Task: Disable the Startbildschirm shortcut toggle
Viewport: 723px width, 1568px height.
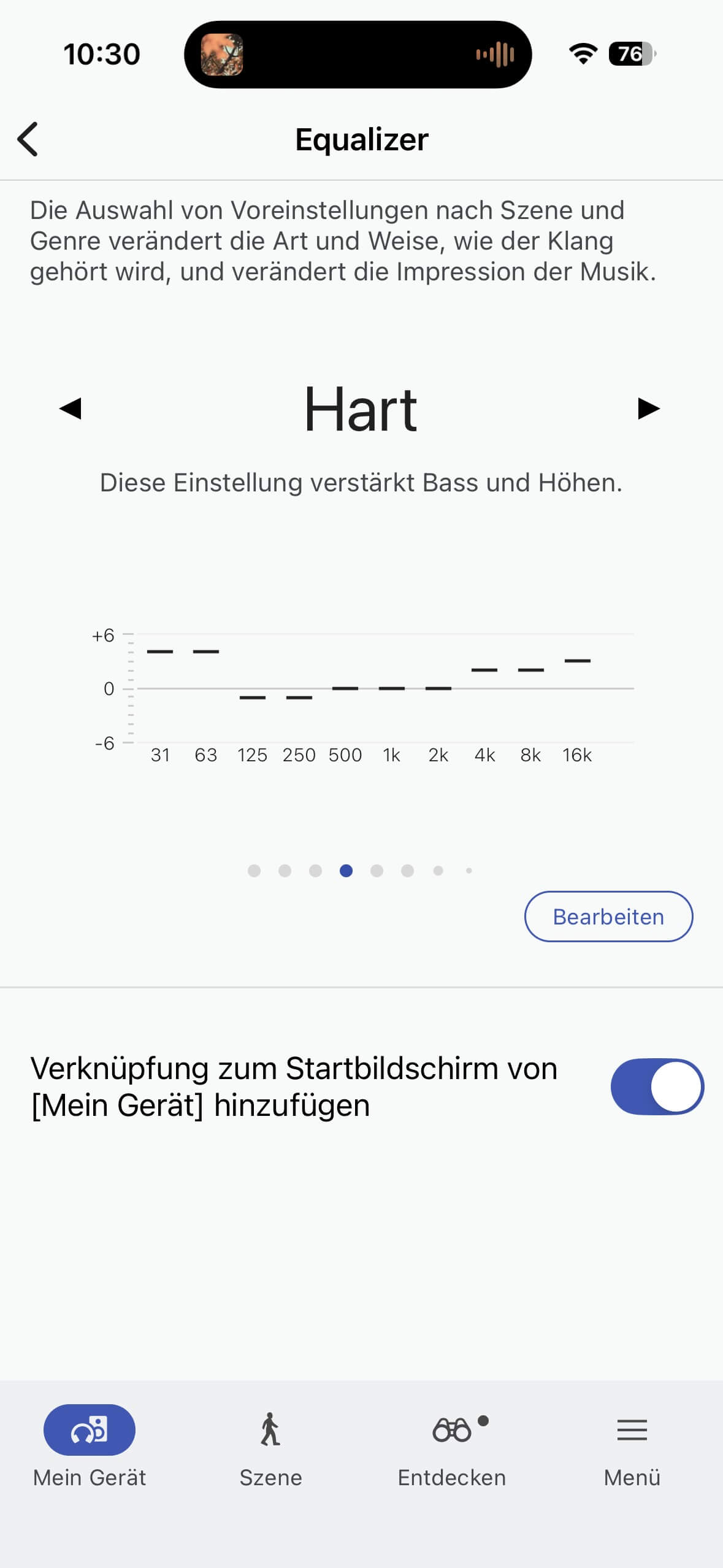Action: [x=657, y=1086]
